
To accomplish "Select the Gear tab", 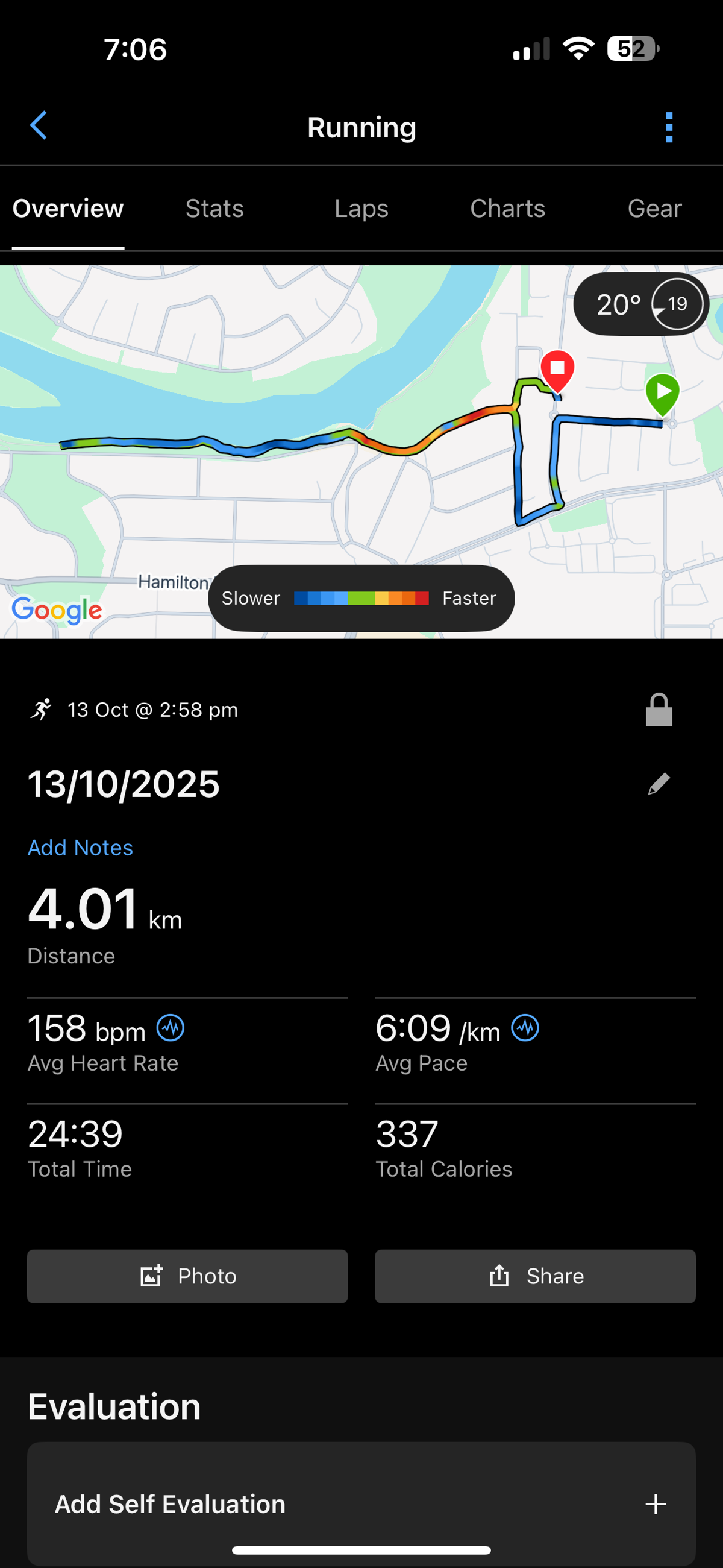I will click(x=654, y=209).
